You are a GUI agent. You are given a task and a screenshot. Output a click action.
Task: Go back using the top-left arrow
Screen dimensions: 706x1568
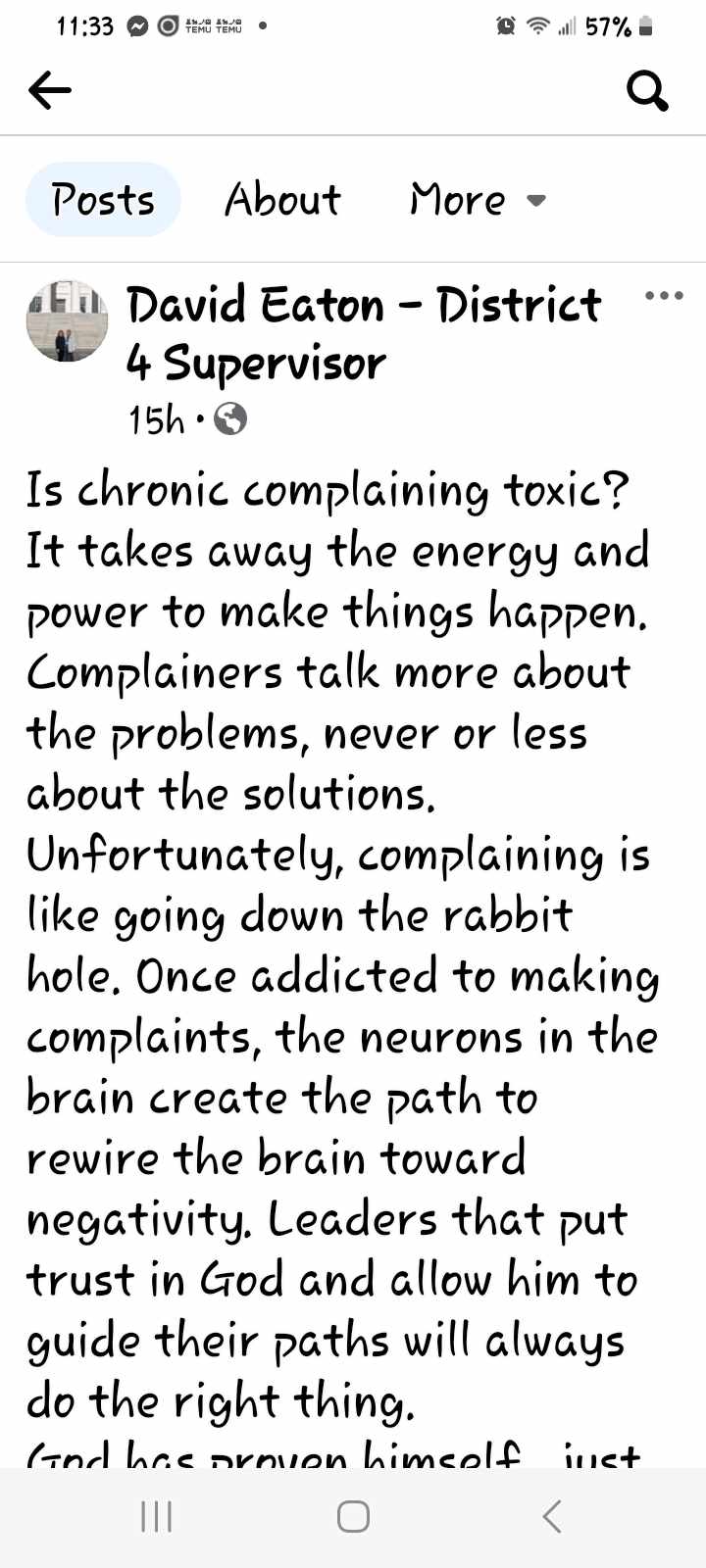[x=50, y=91]
